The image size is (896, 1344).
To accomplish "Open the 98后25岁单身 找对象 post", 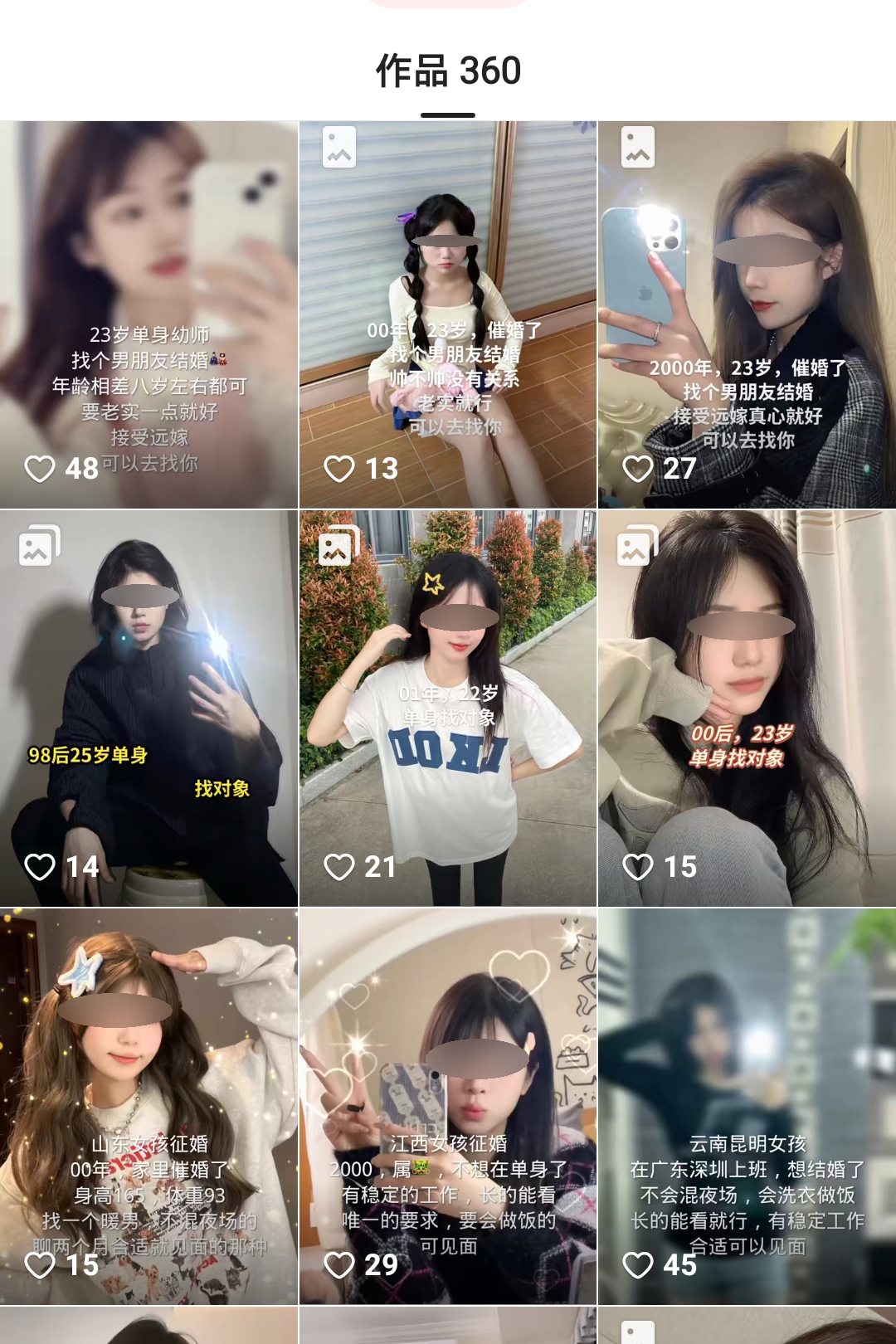I will pyautogui.click(x=149, y=708).
